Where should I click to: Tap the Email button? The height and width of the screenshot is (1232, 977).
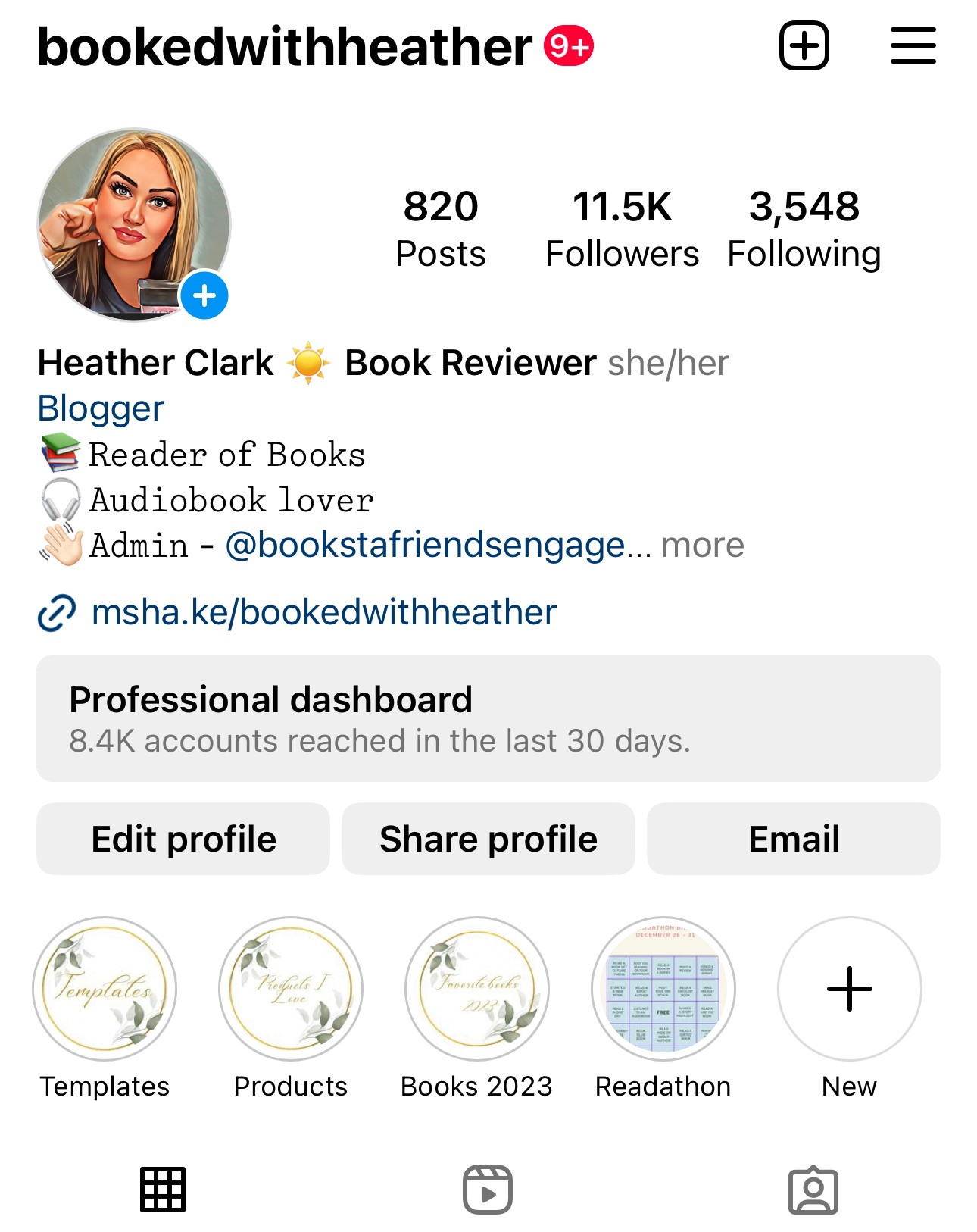(x=793, y=839)
